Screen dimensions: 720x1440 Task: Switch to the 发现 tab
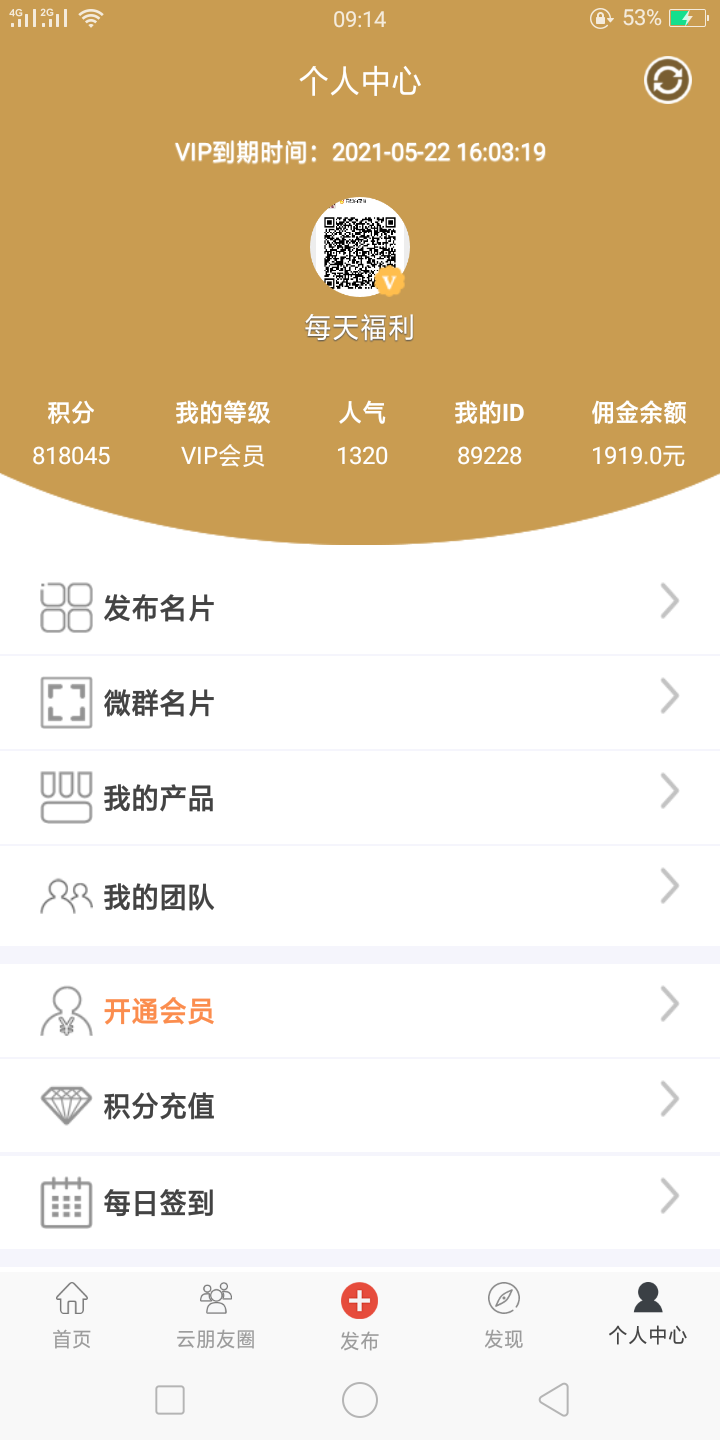503,1315
